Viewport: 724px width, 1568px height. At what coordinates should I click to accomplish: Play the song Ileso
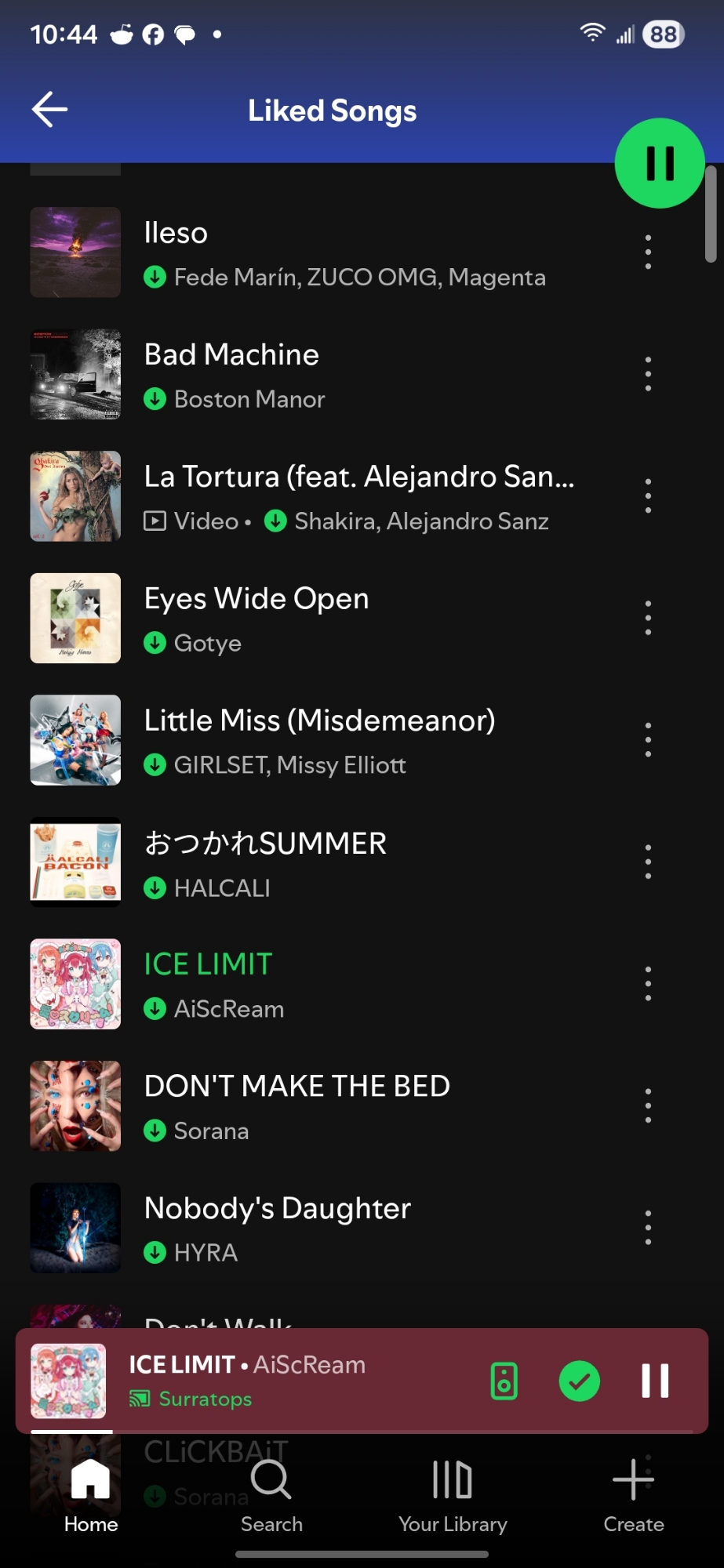[x=345, y=252]
